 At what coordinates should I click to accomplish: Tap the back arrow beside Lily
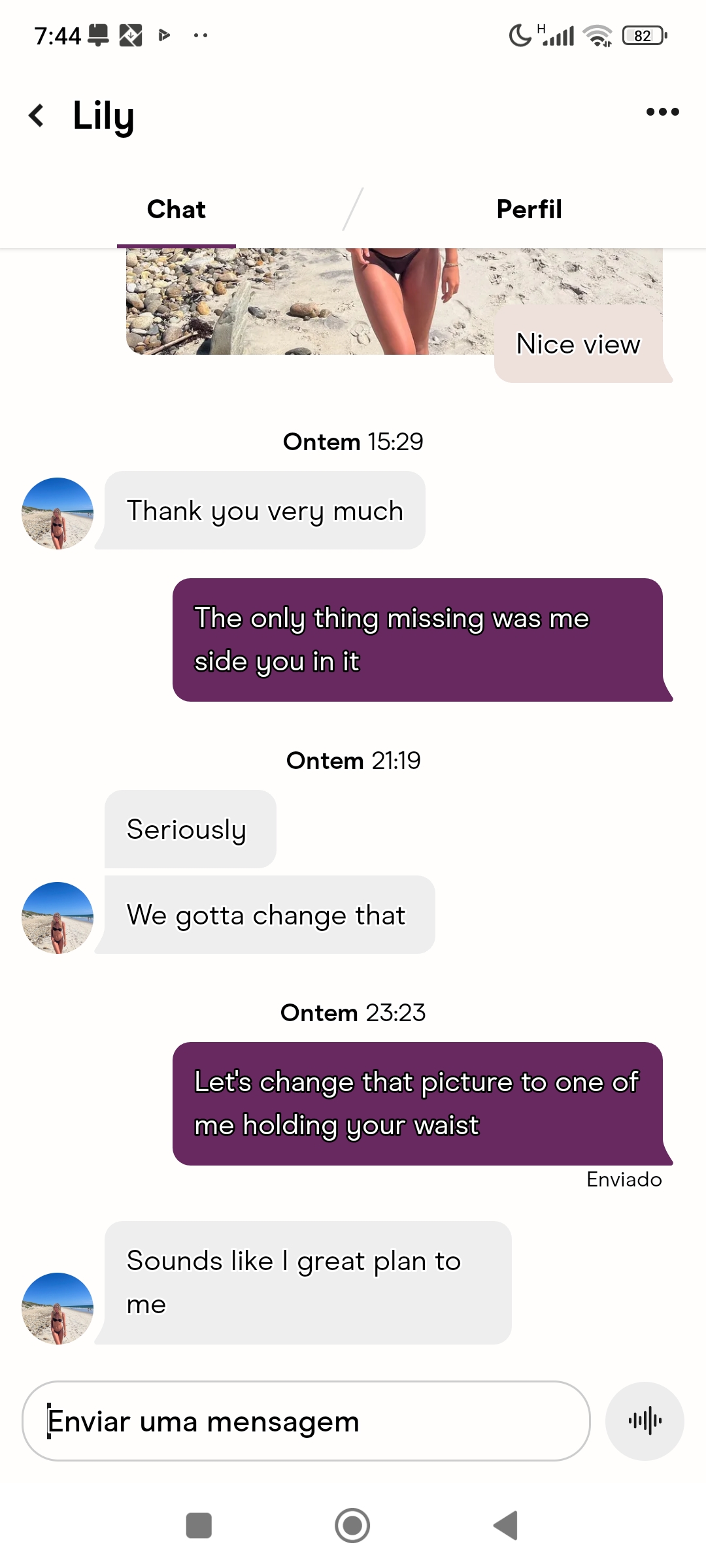pos(37,115)
